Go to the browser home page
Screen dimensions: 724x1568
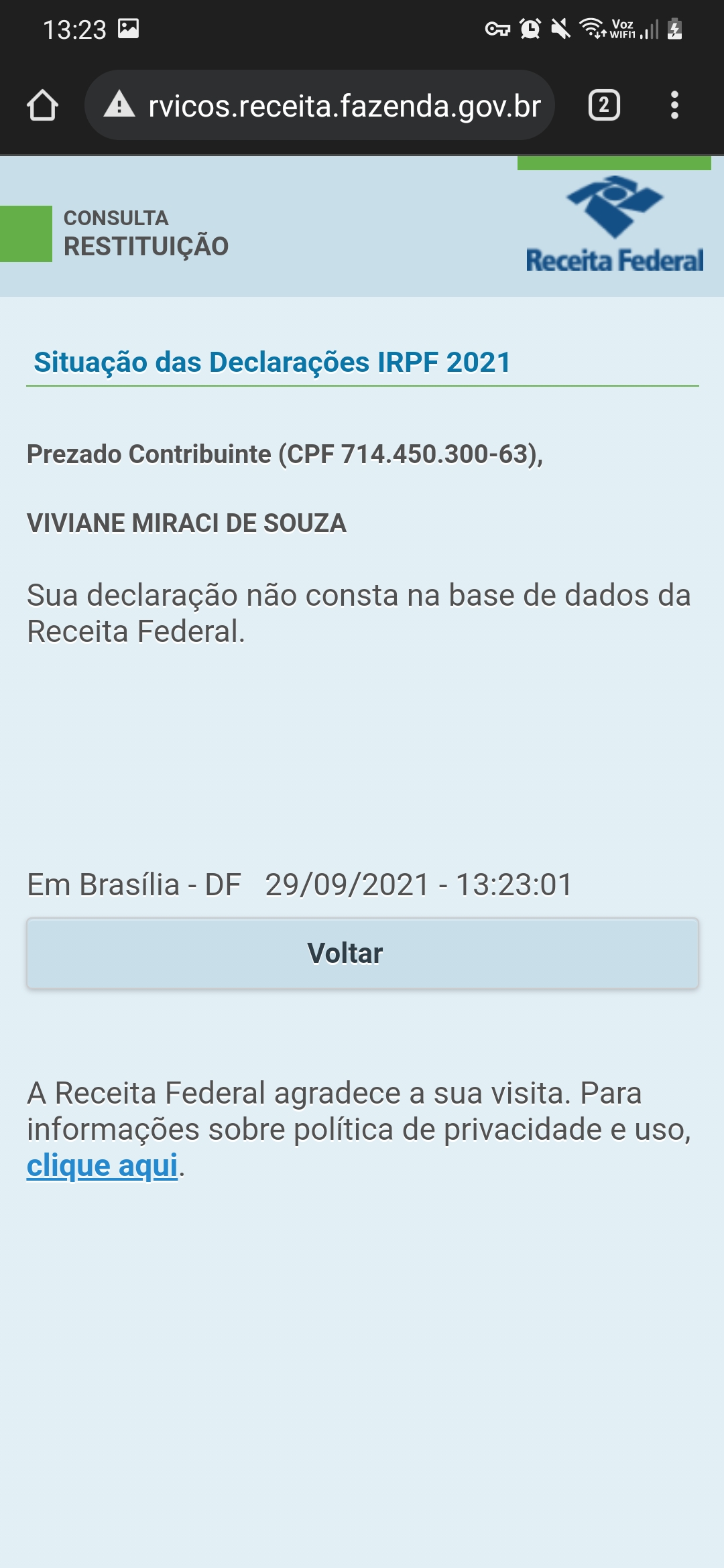(x=42, y=105)
